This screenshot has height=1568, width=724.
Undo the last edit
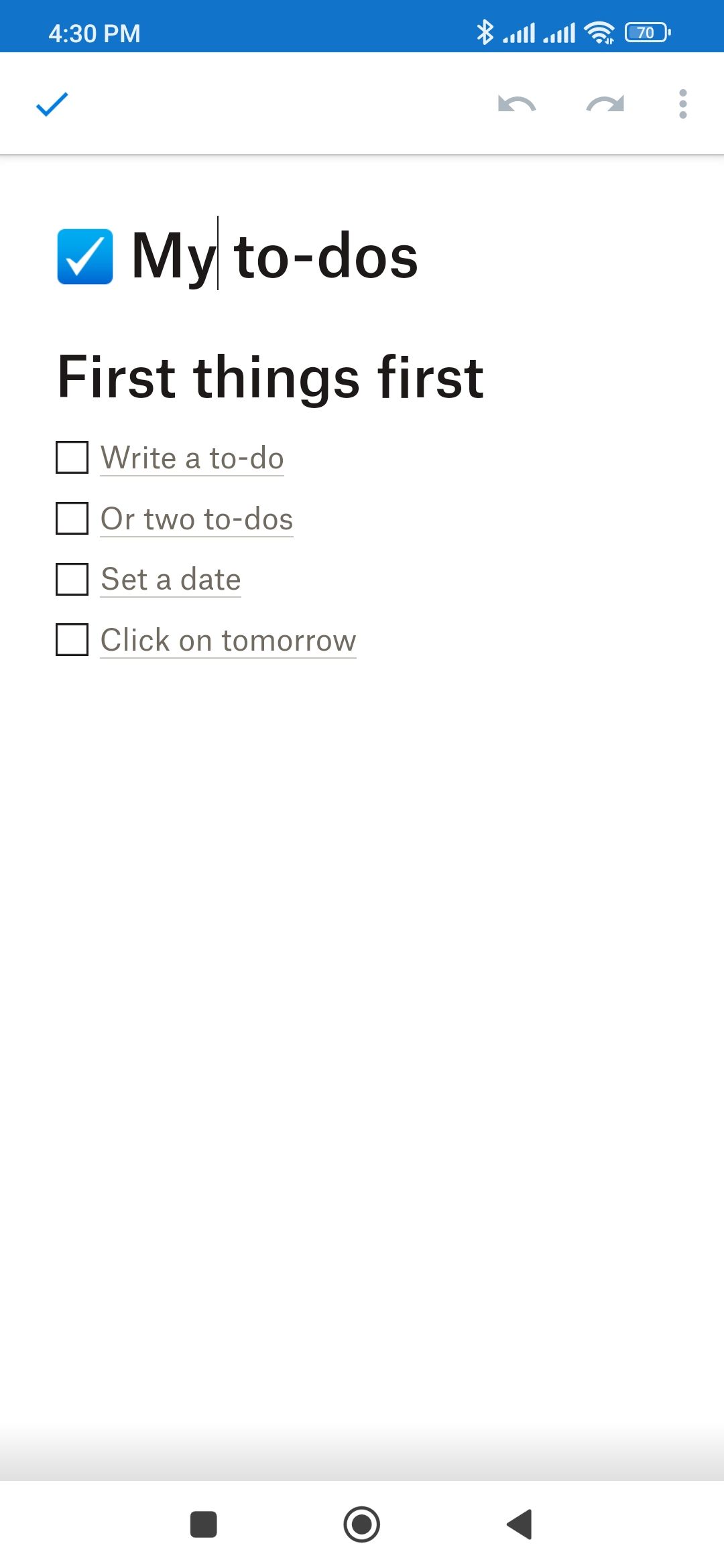(x=517, y=104)
